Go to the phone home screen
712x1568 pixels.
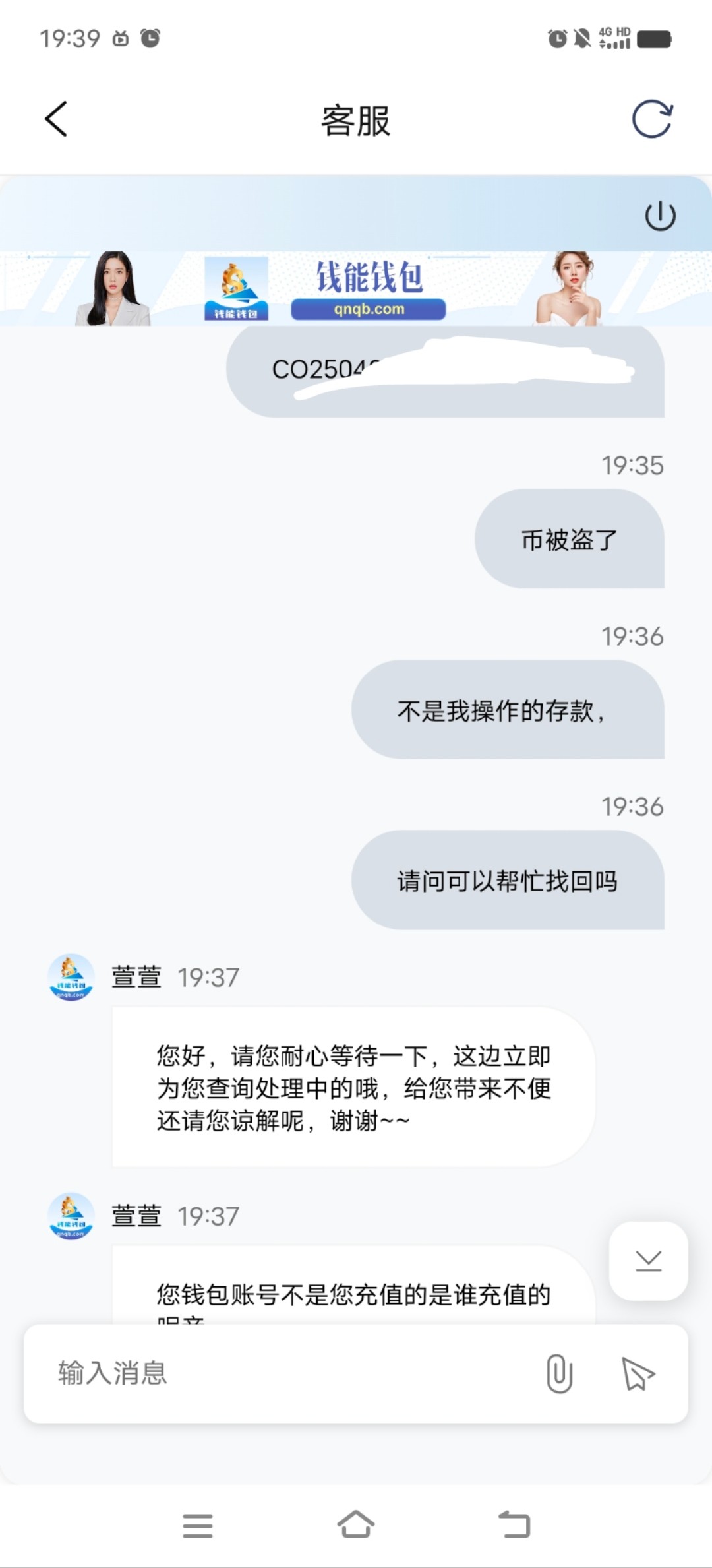tap(356, 1525)
